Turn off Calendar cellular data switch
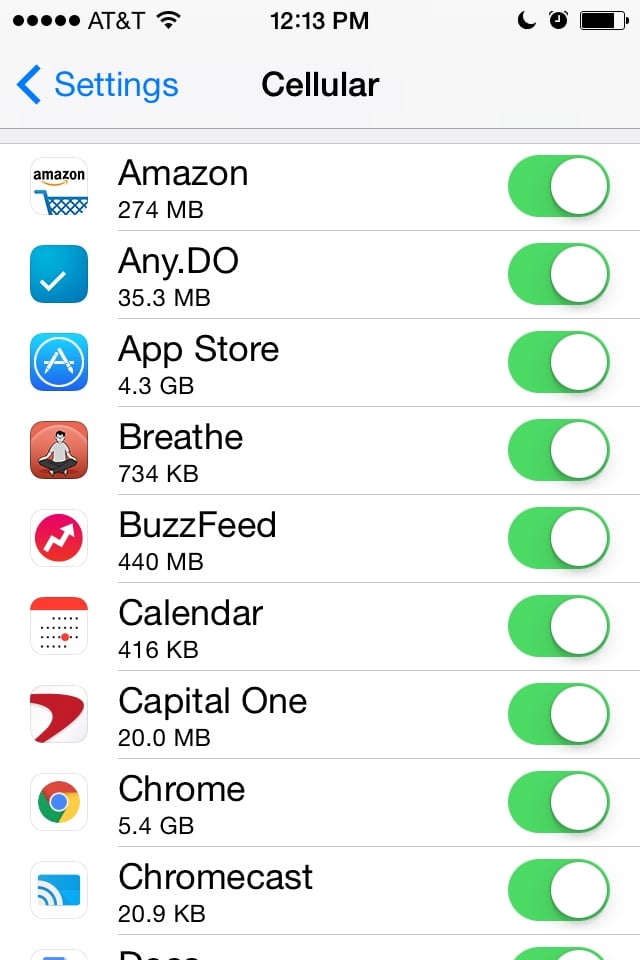 point(558,627)
